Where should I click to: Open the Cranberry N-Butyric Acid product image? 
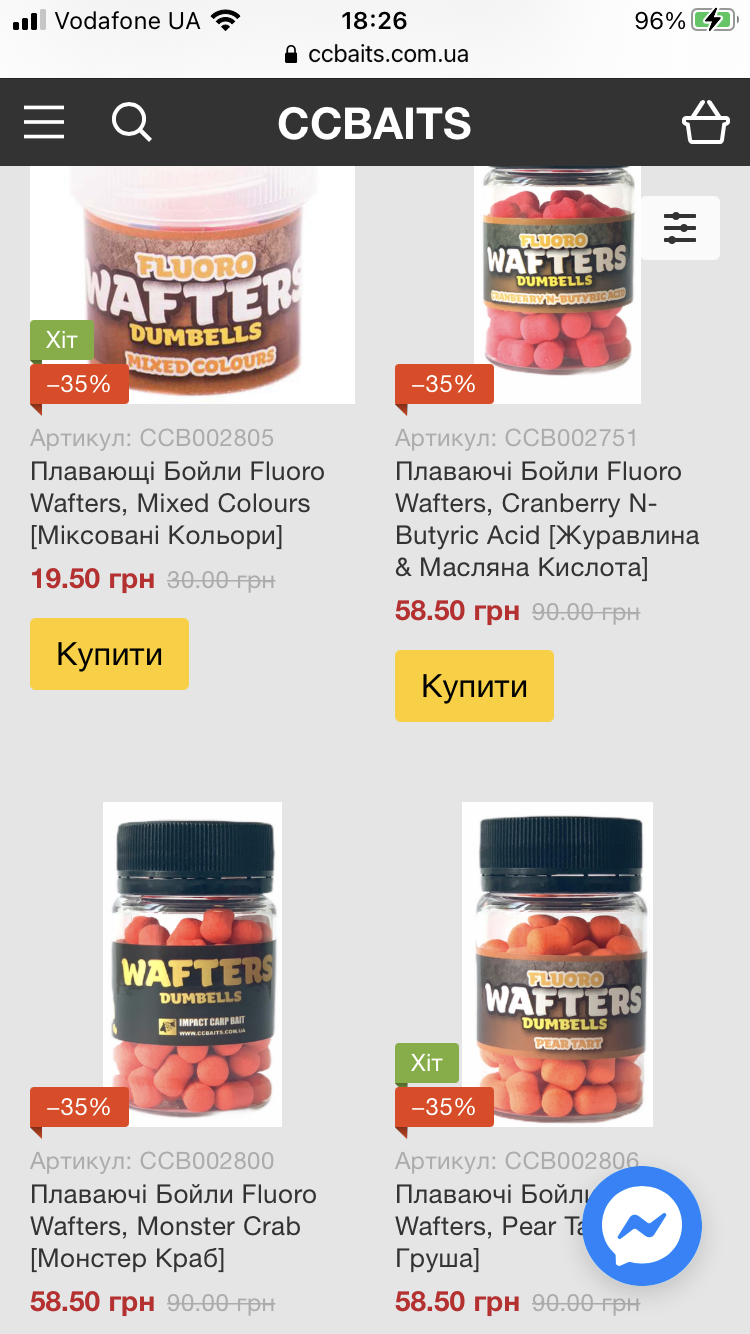tap(557, 285)
